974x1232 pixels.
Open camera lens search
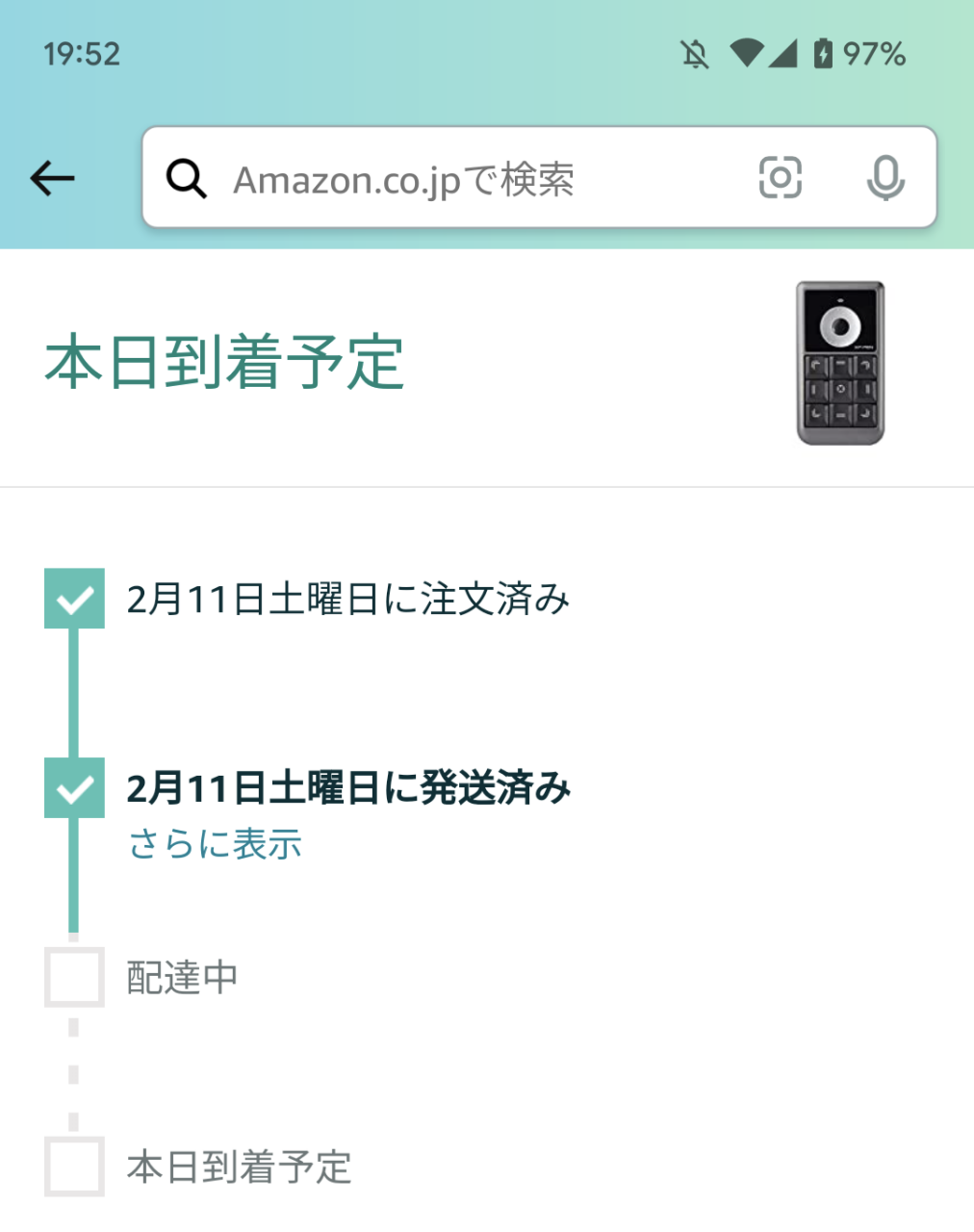(x=780, y=178)
